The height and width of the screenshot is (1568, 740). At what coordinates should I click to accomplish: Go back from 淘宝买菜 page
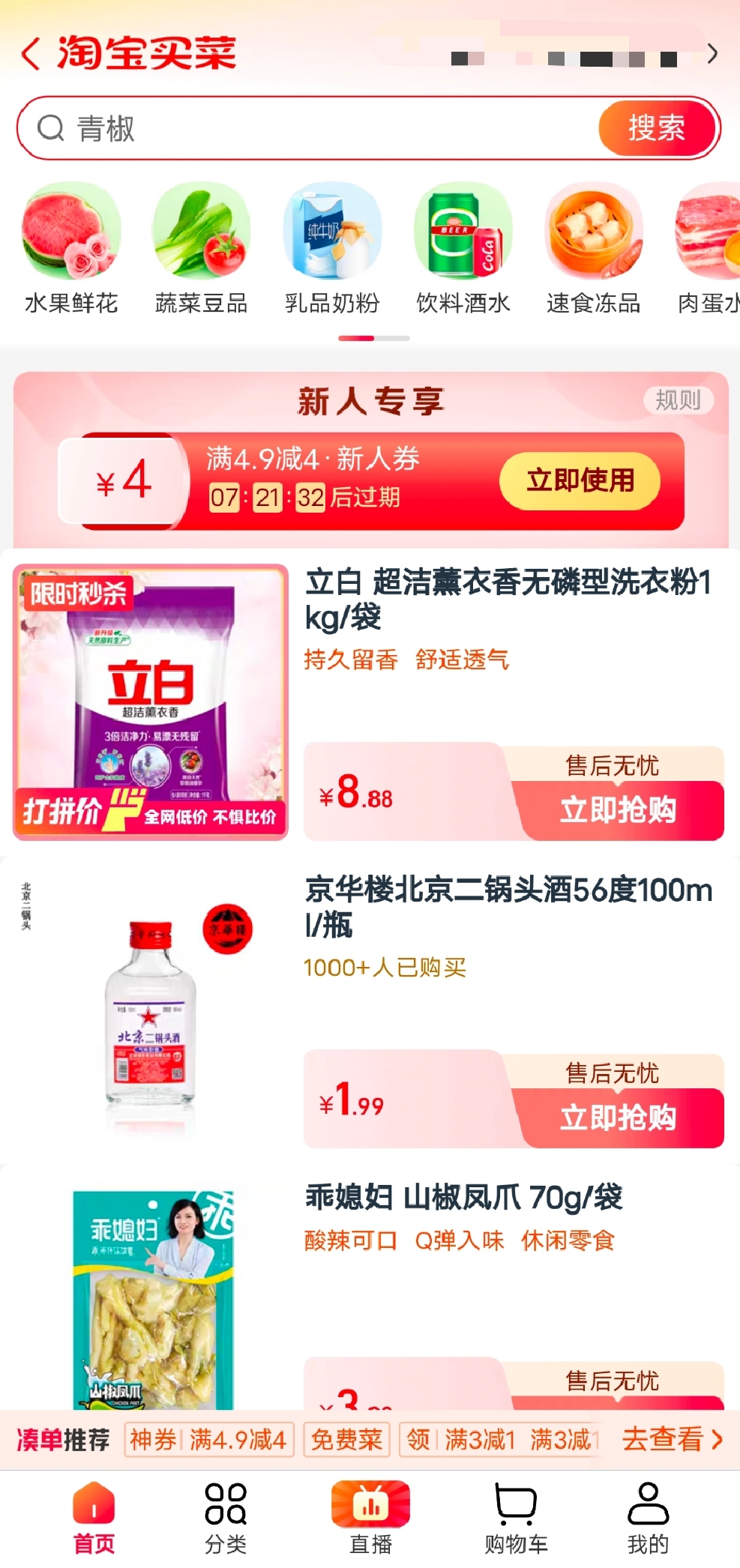point(31,54)
